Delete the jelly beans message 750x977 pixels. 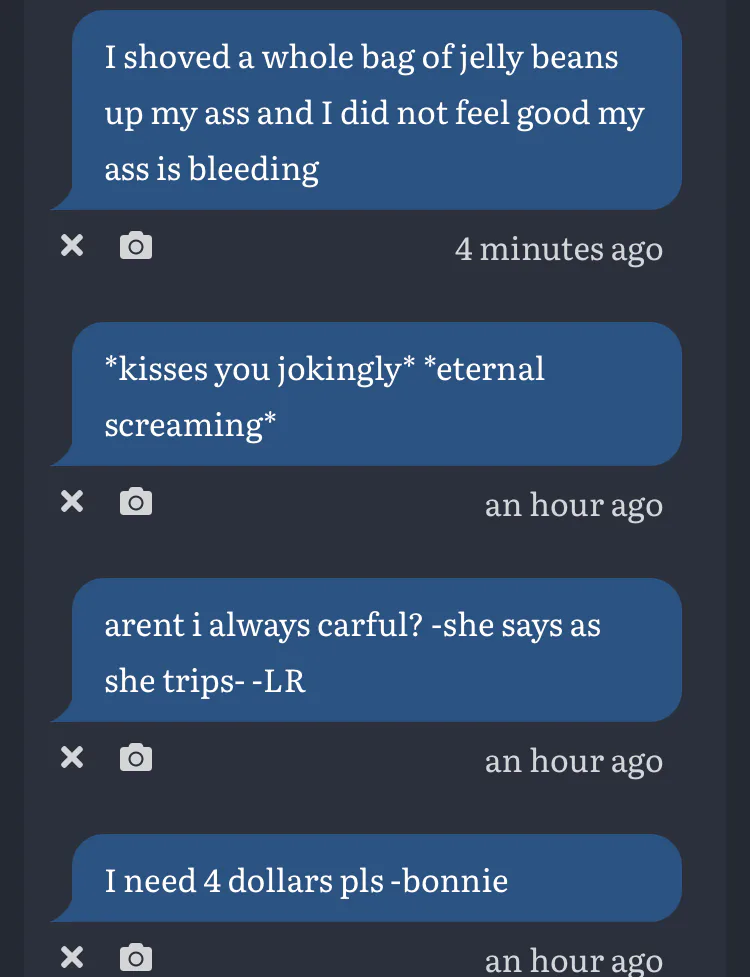coord(71,245)
